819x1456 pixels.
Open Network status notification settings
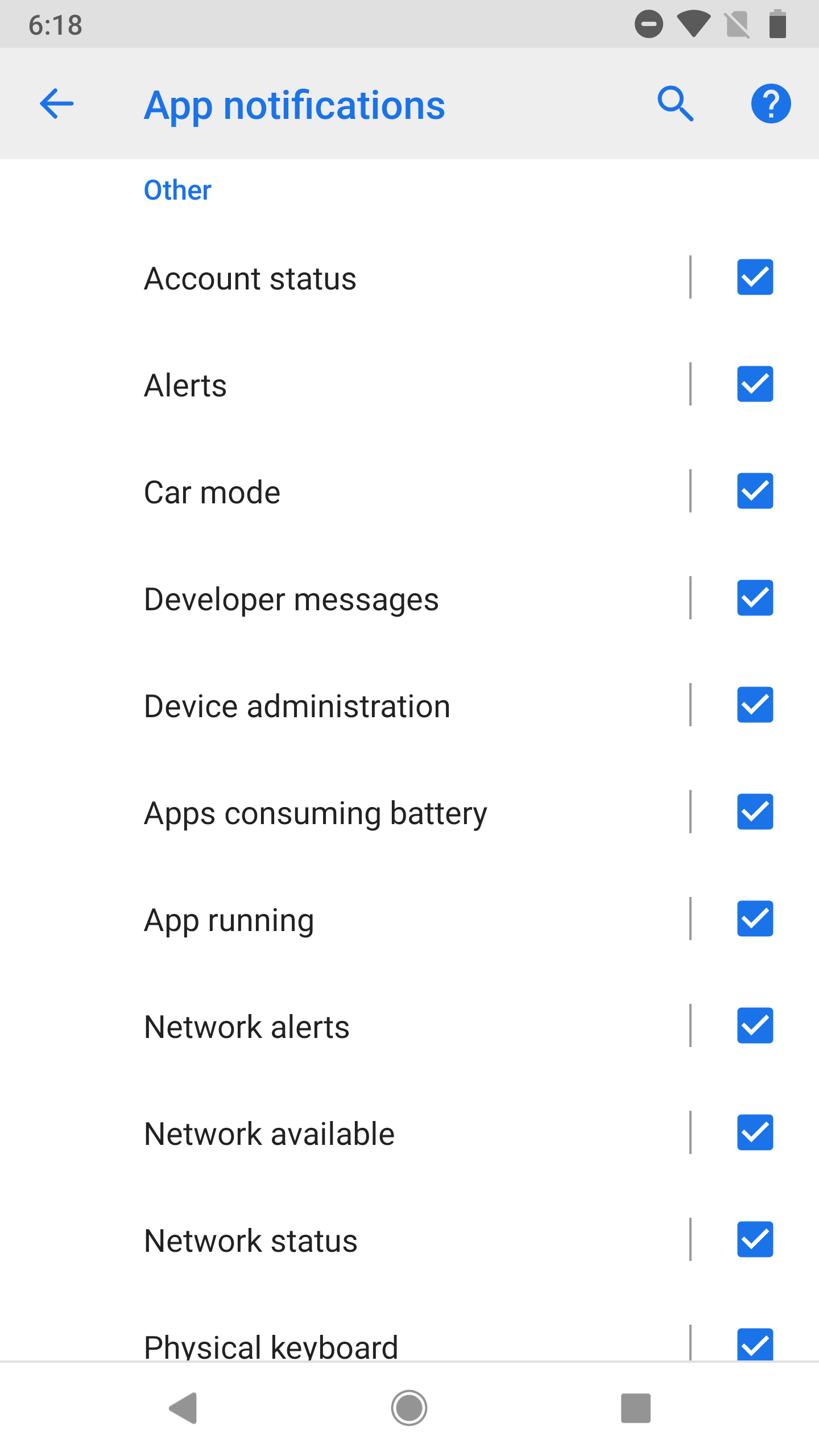coord(341,1240)
